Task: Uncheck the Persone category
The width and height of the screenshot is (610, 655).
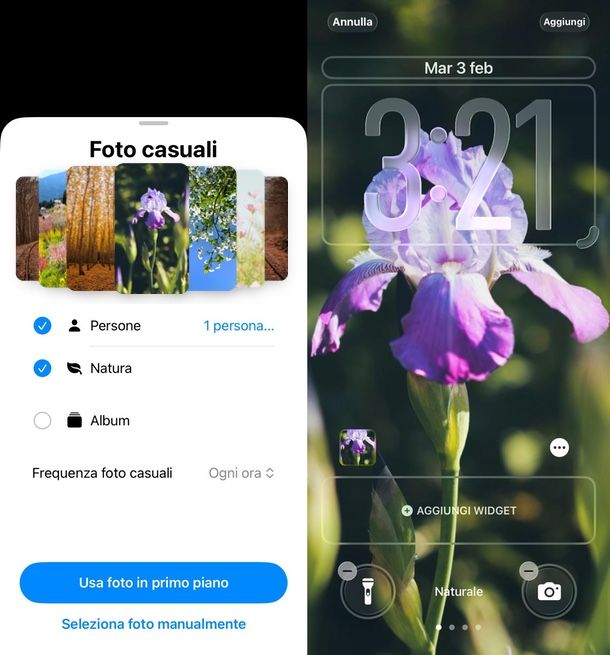Action: tap(42, 325)
